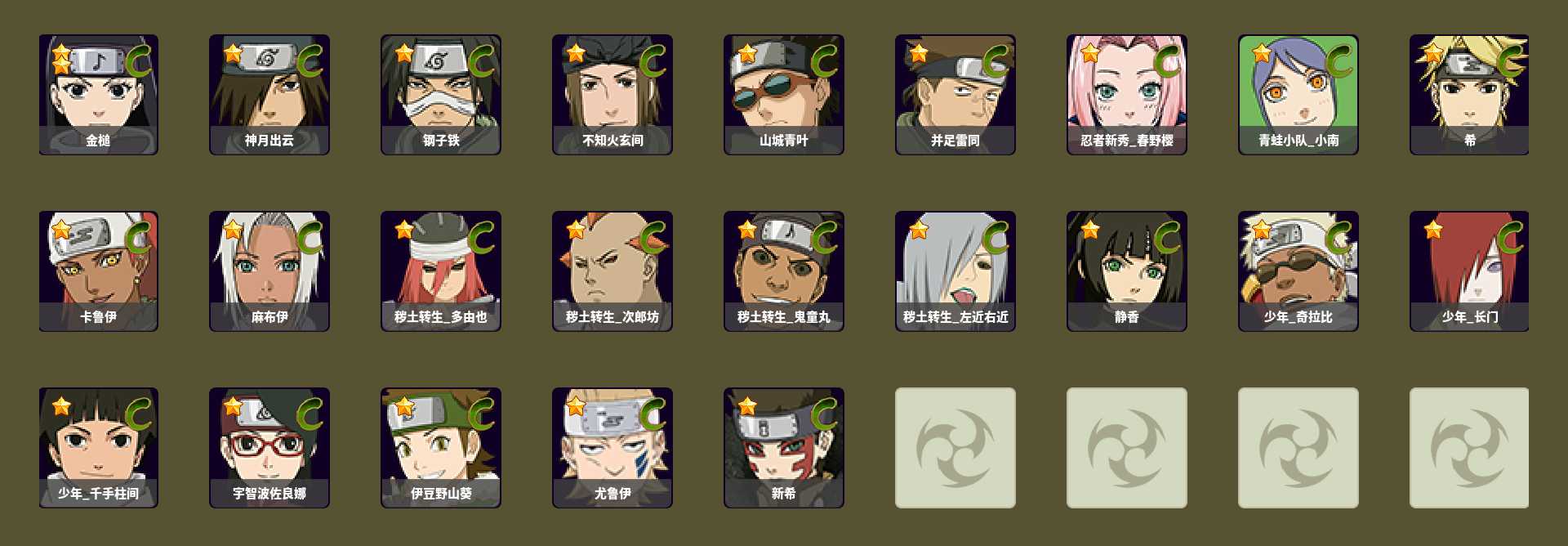This screenshot has width=1568, height=546.
Task: Open 秽土转生_多由也 card
Action: click(x=441, y=271)
